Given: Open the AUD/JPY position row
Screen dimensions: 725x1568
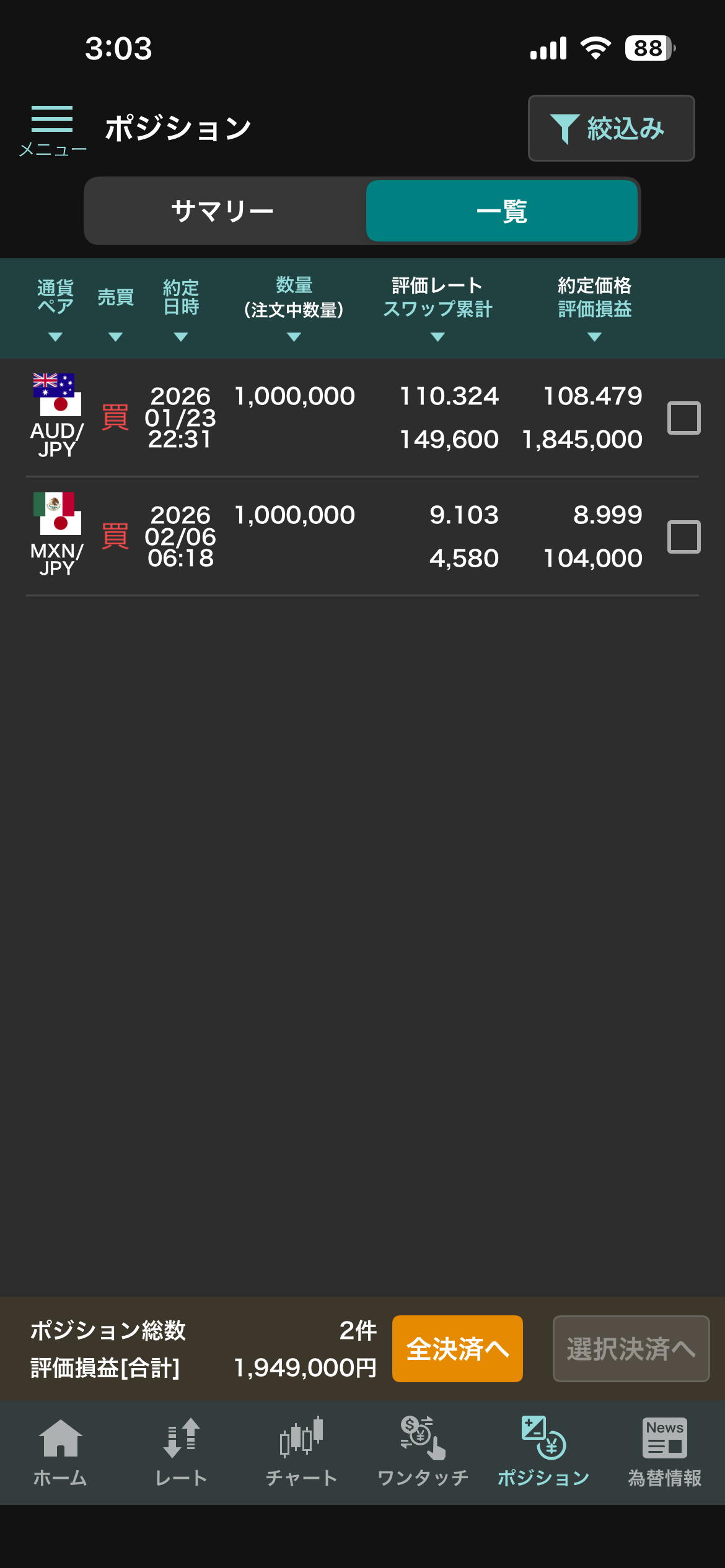Looking at the screenshot, I should 335,418.
